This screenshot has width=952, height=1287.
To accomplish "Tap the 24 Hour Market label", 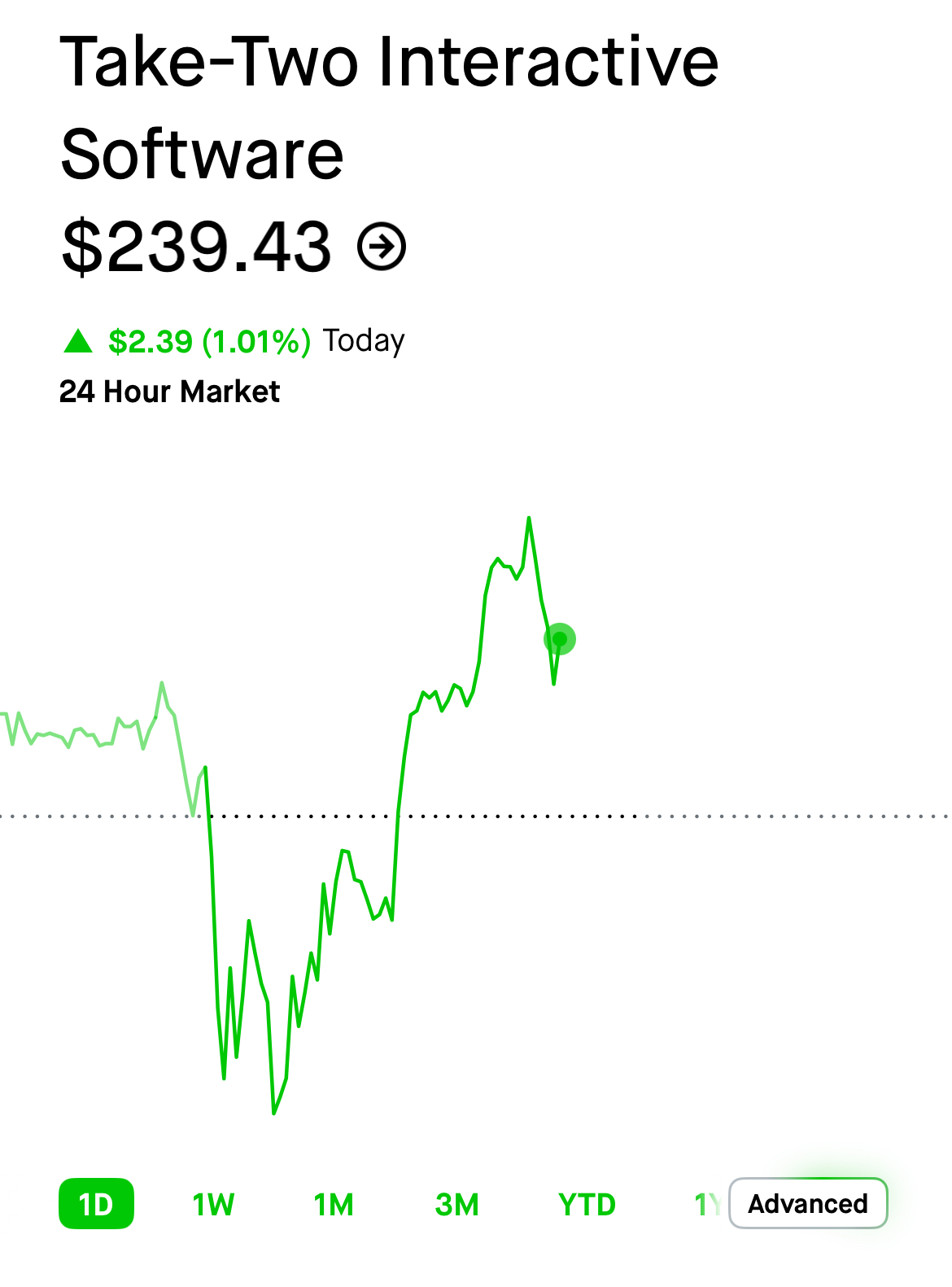I will [169, 392].
